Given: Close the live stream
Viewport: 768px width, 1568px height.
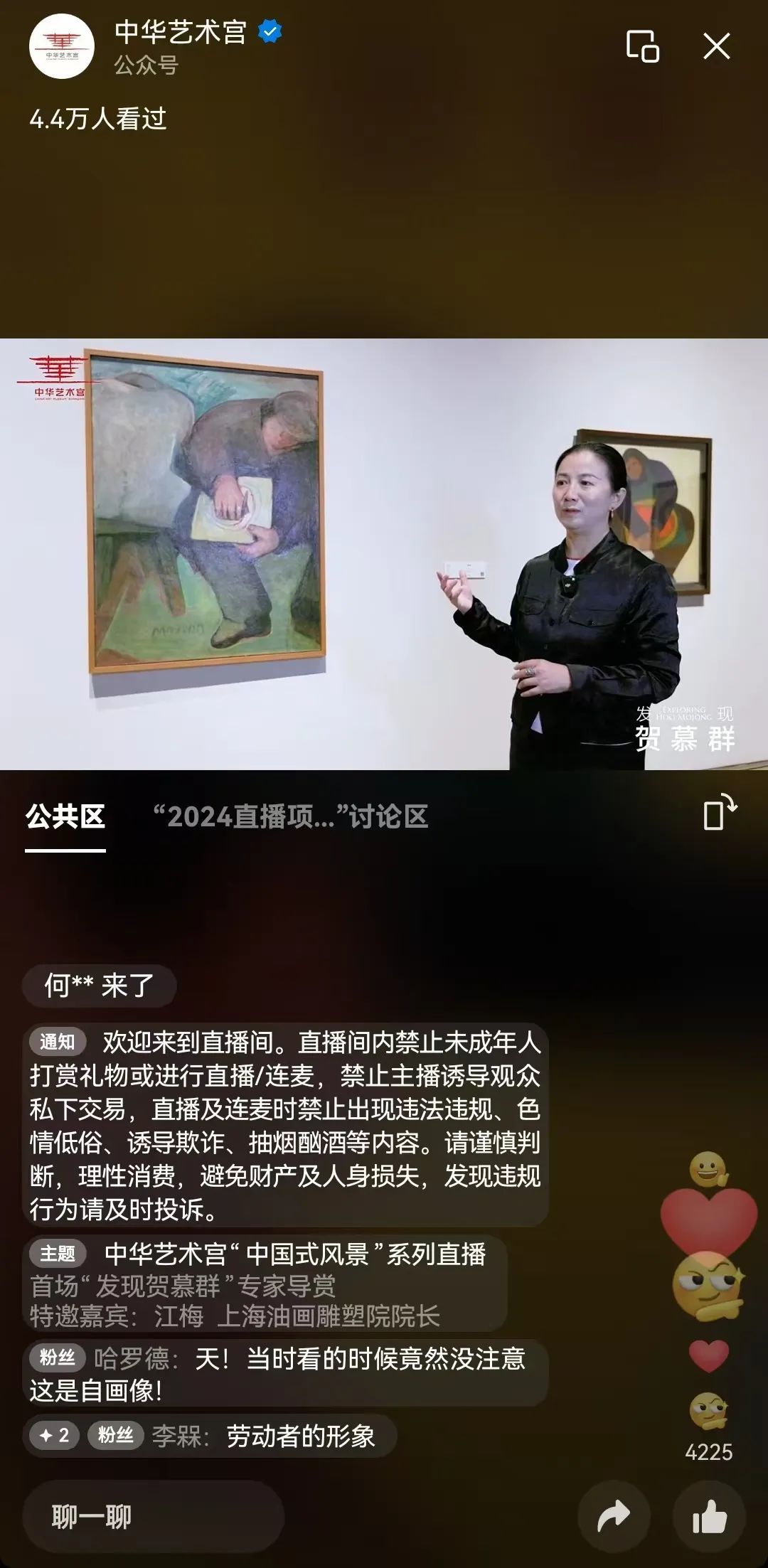Looking at the screenshot, I should pyautogui.click(x=716, y=47).
